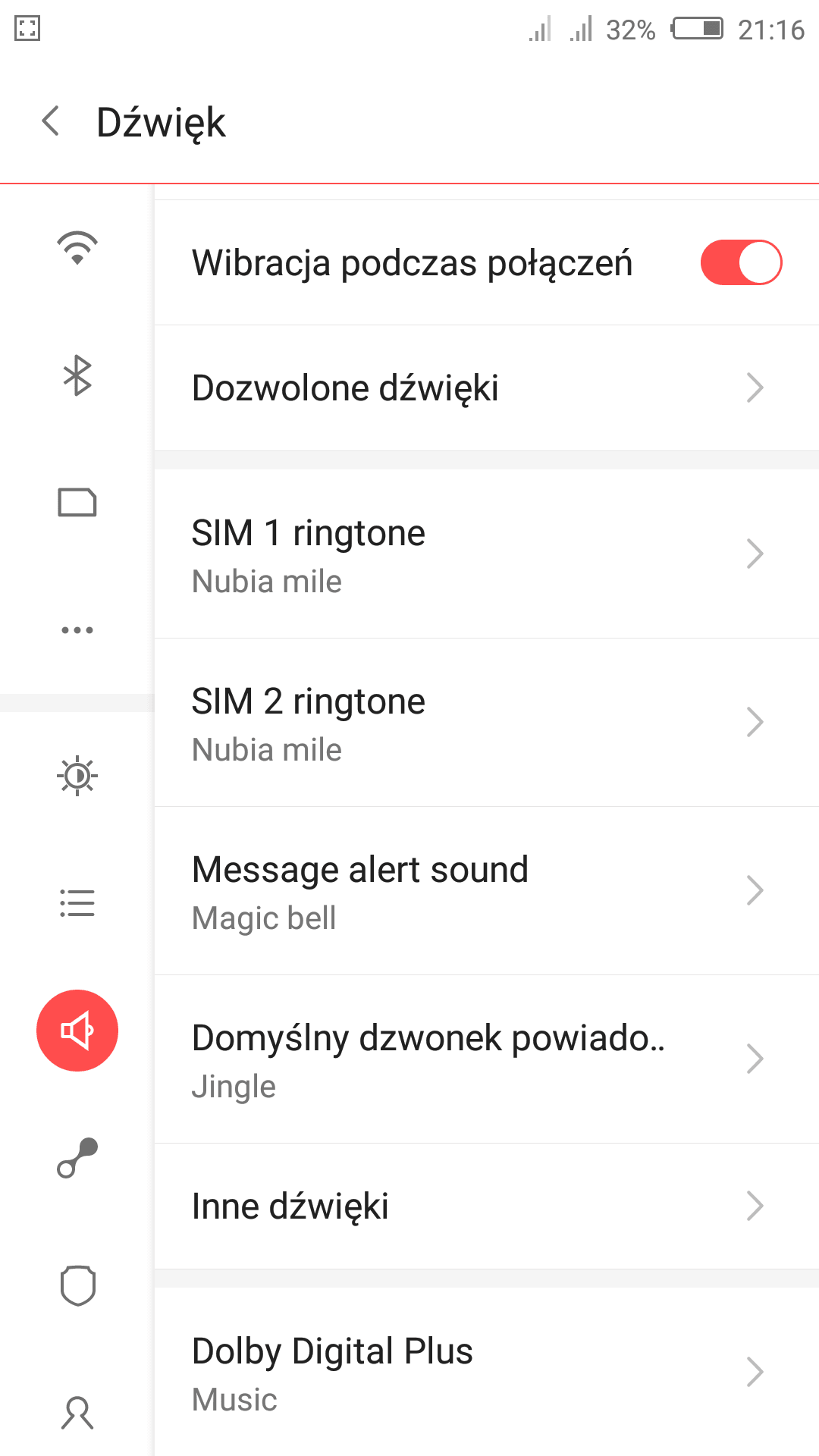The image size is (819, 1456).
Task: Change the Message alert sound
Action: [x=487, y=891]
